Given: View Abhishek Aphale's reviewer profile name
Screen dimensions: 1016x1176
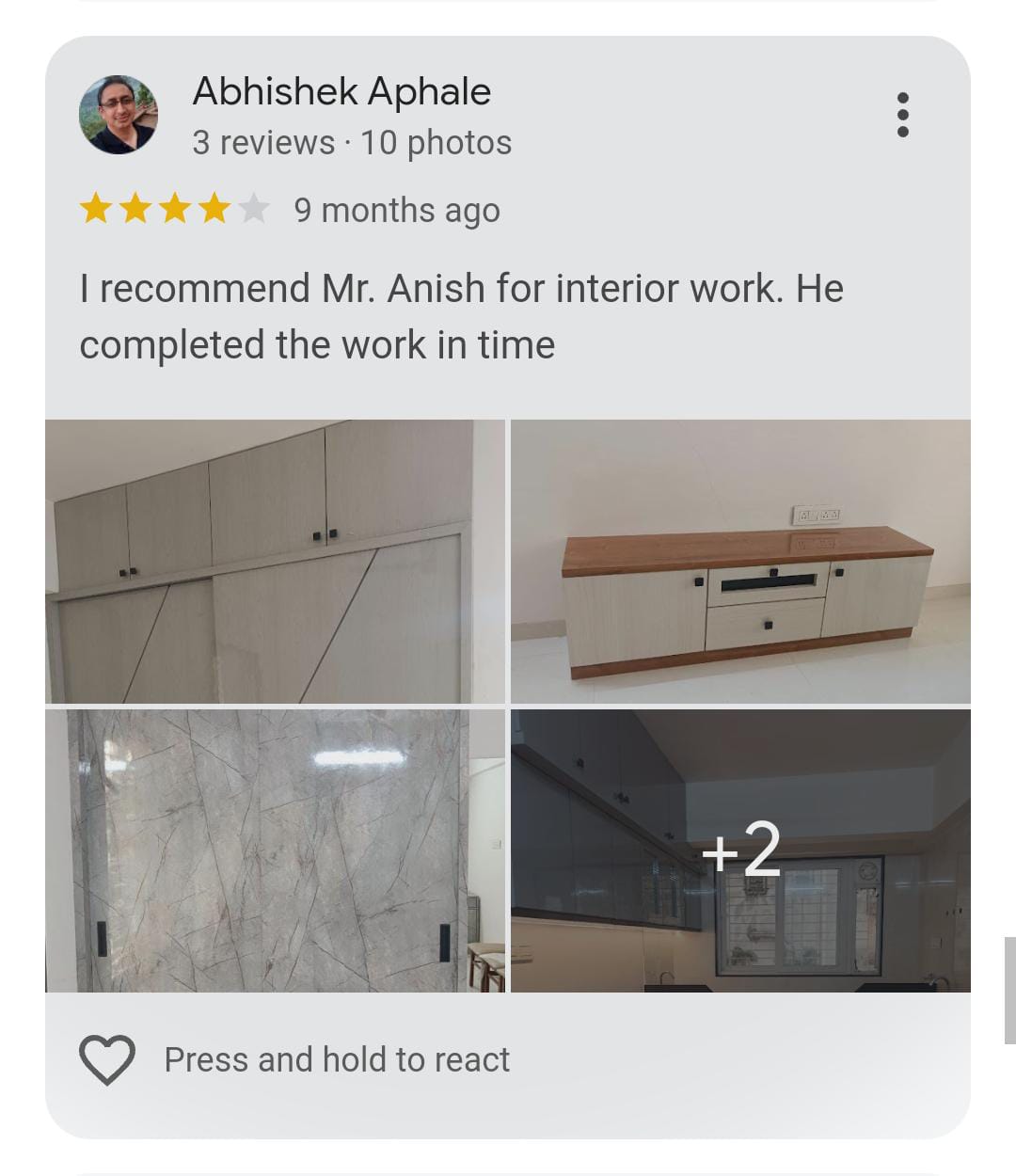Looking at the screenshot, I should point(341,92).
